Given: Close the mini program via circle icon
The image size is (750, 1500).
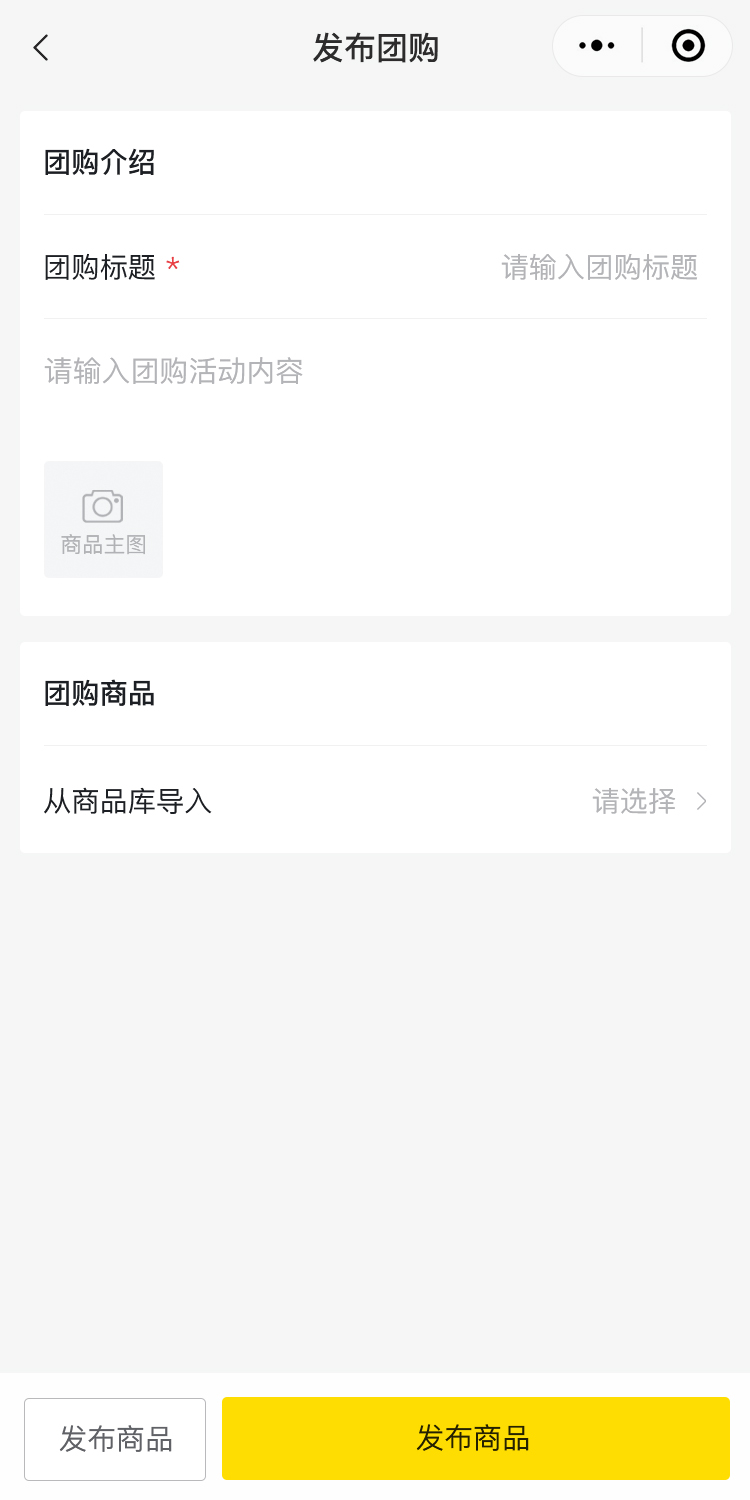Looking at the screenshot, I should tap(688, 46).
